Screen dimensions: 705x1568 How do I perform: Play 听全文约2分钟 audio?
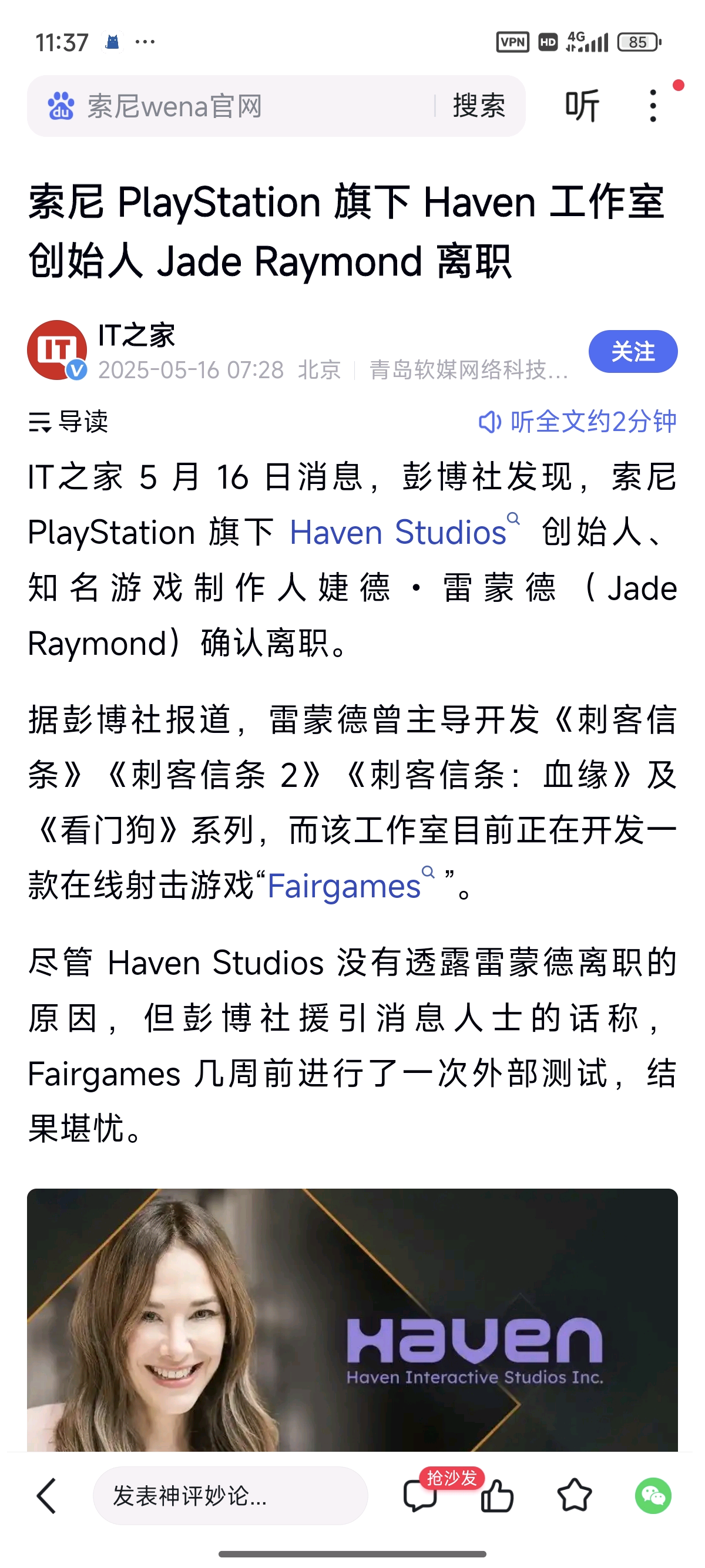tap(577, 421)
